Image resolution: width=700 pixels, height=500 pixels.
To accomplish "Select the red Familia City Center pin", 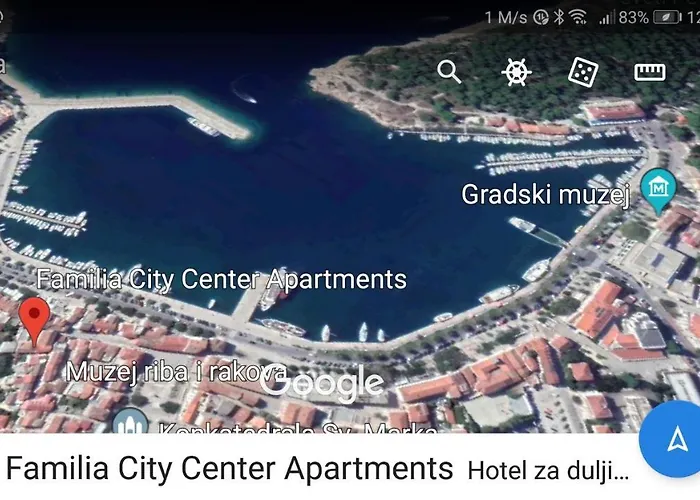I will [36, 319].
